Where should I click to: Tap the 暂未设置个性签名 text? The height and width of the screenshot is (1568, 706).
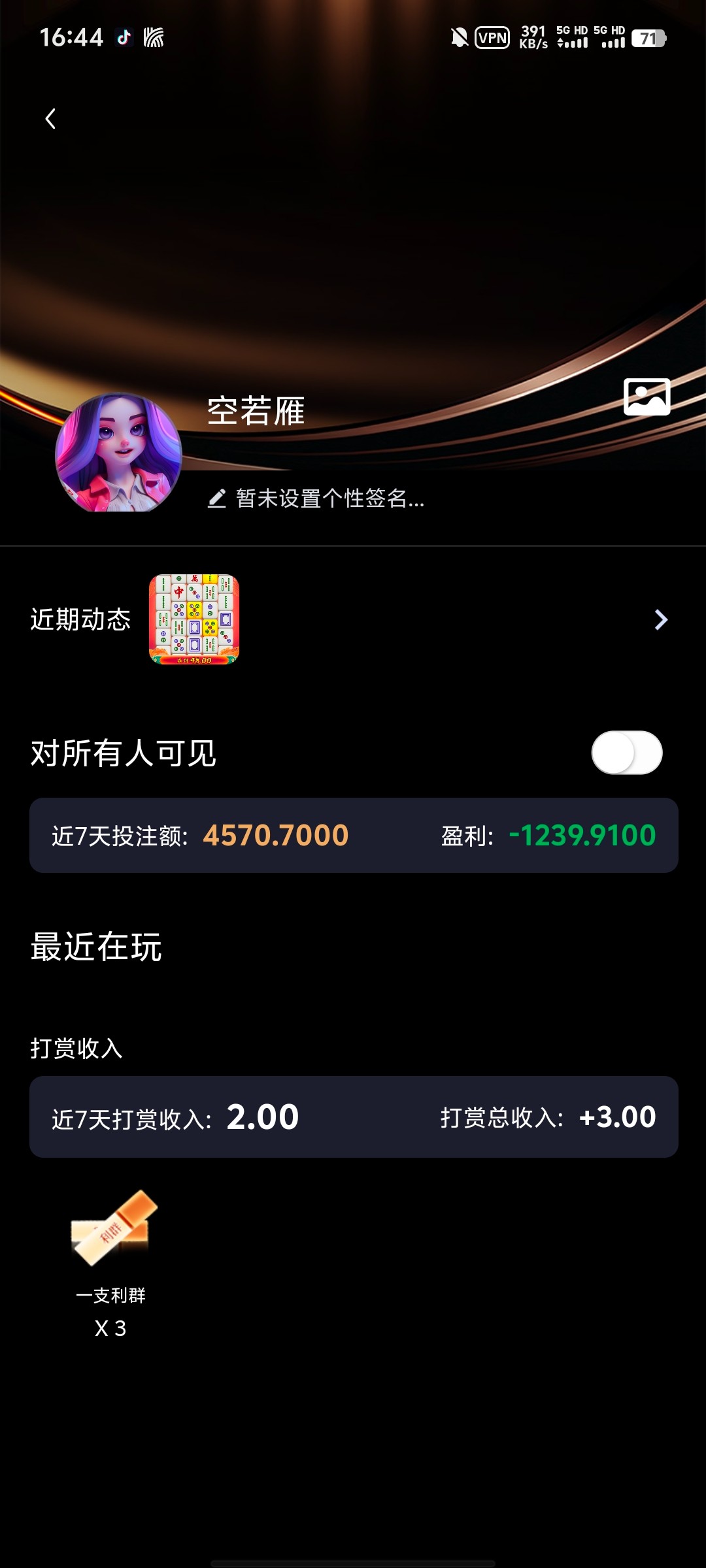327,500
